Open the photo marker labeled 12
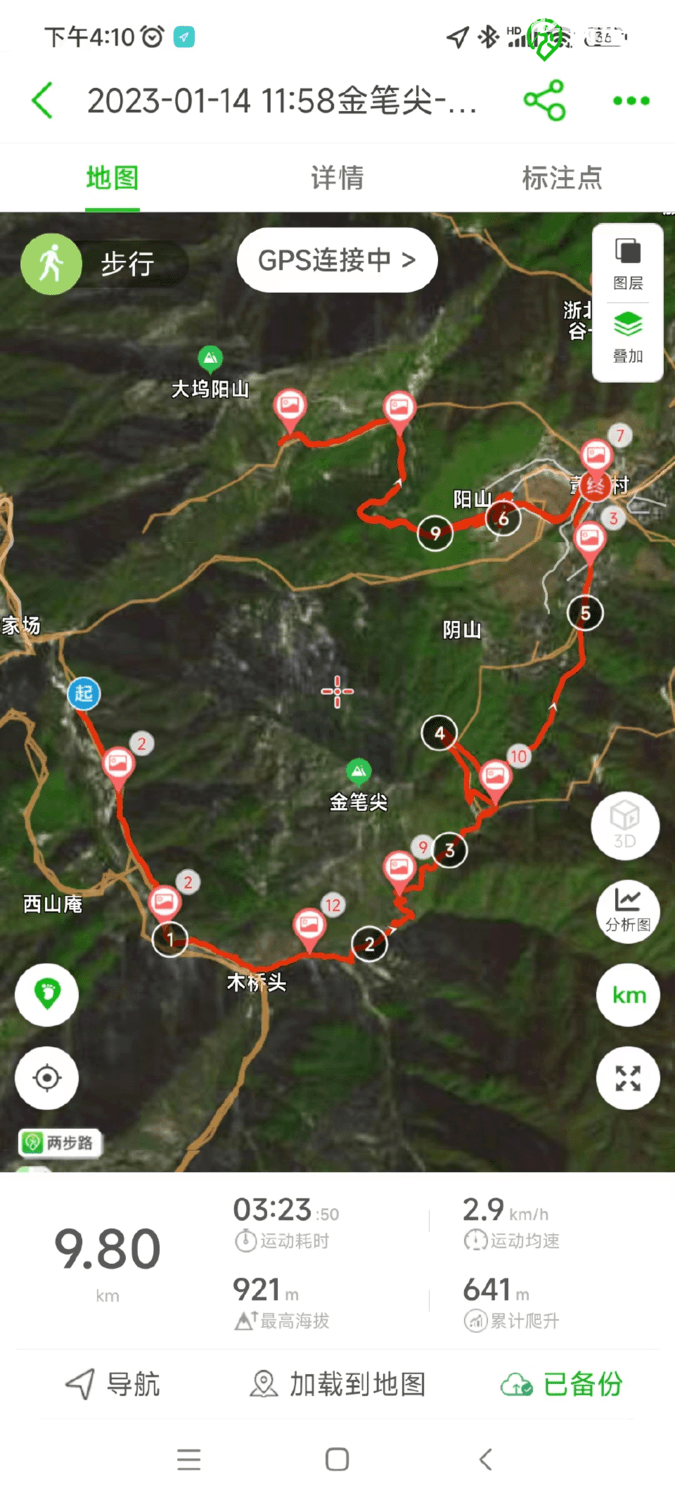This screenshot has width=675, height=1500. point(310,928)
